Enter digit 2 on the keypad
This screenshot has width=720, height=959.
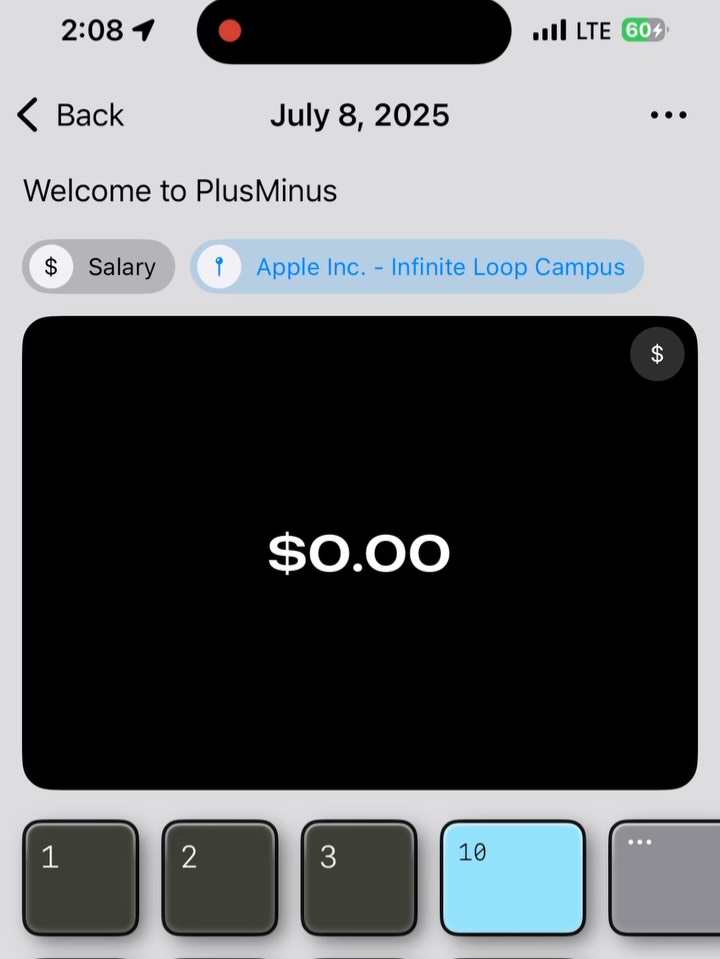219,877
